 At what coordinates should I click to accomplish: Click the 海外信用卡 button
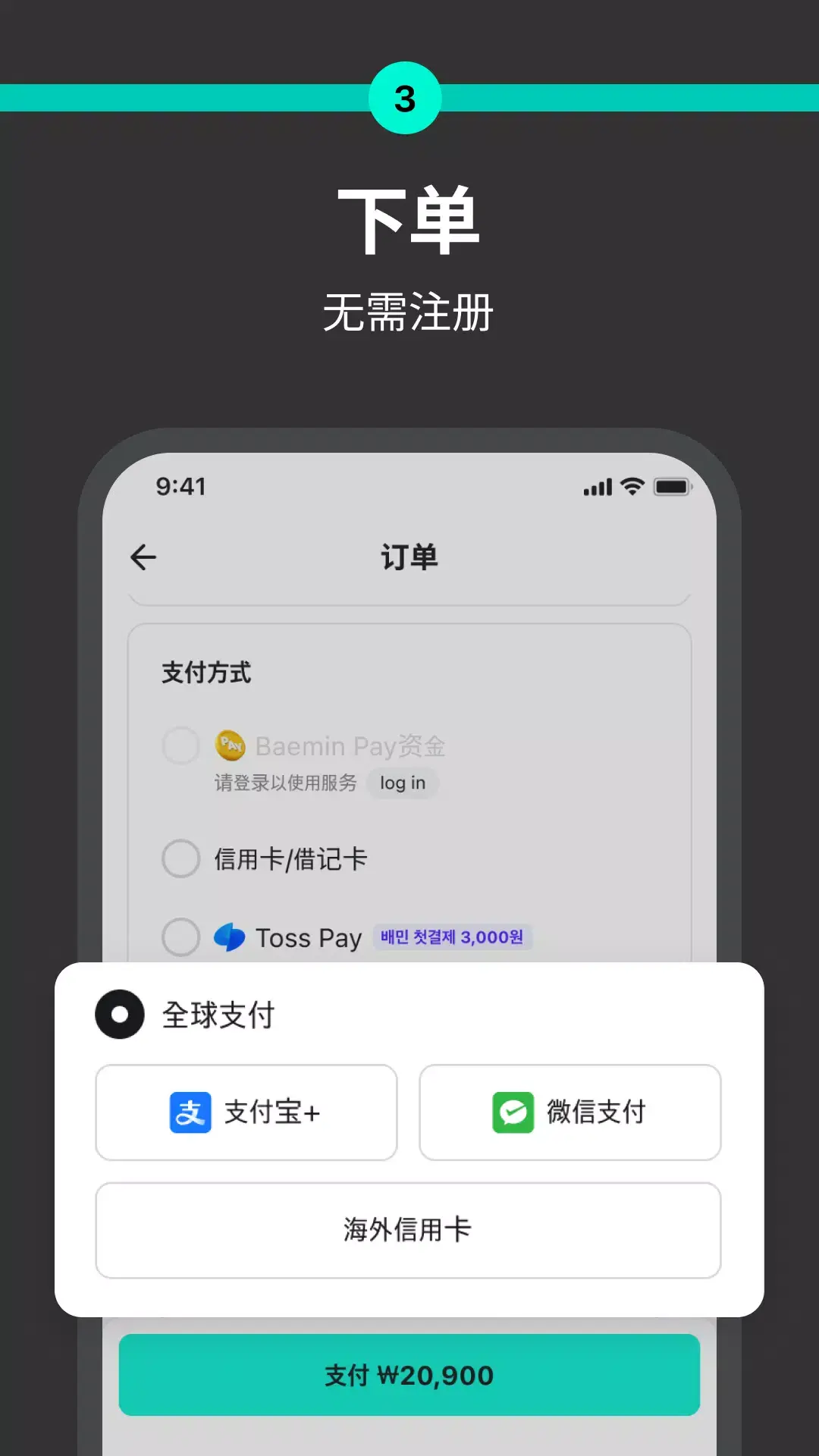408,1230
